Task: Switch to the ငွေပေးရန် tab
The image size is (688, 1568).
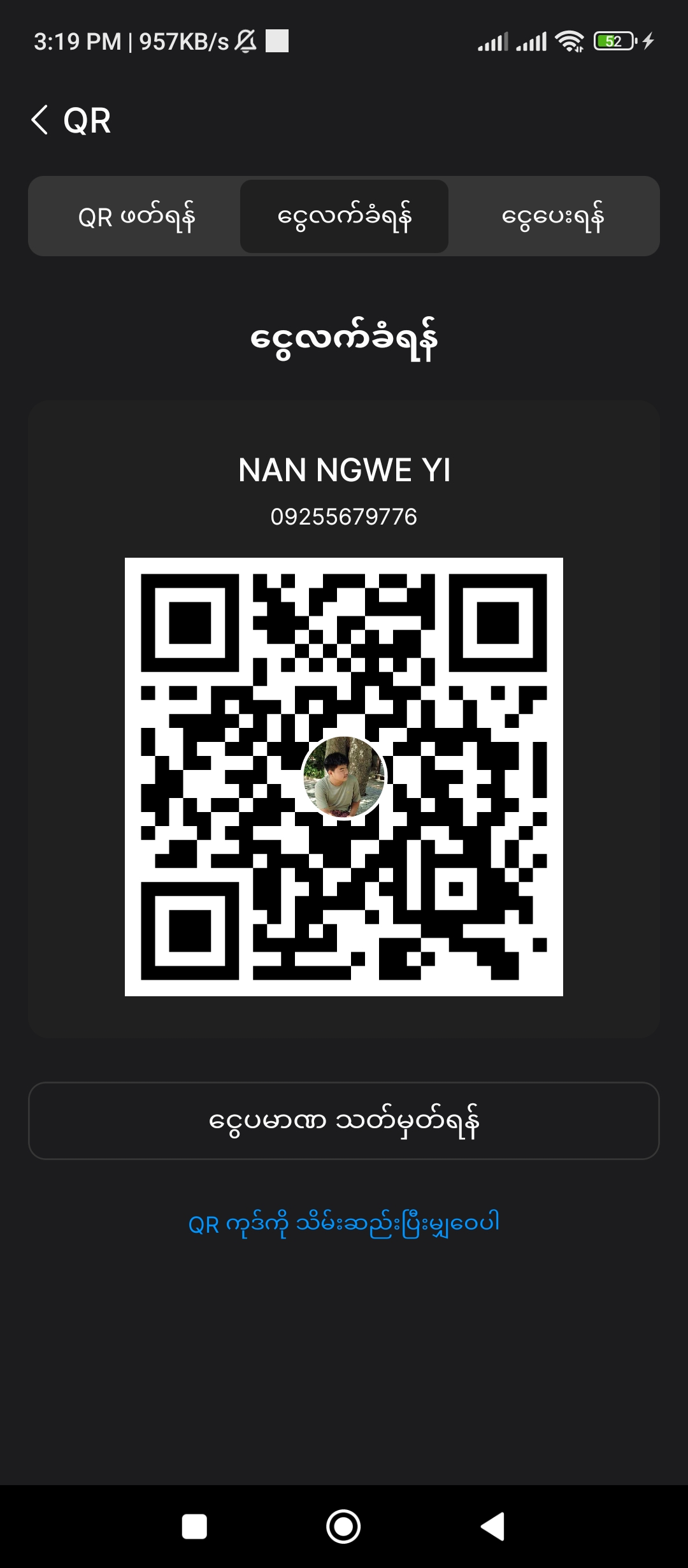Action: pos(552,217)
